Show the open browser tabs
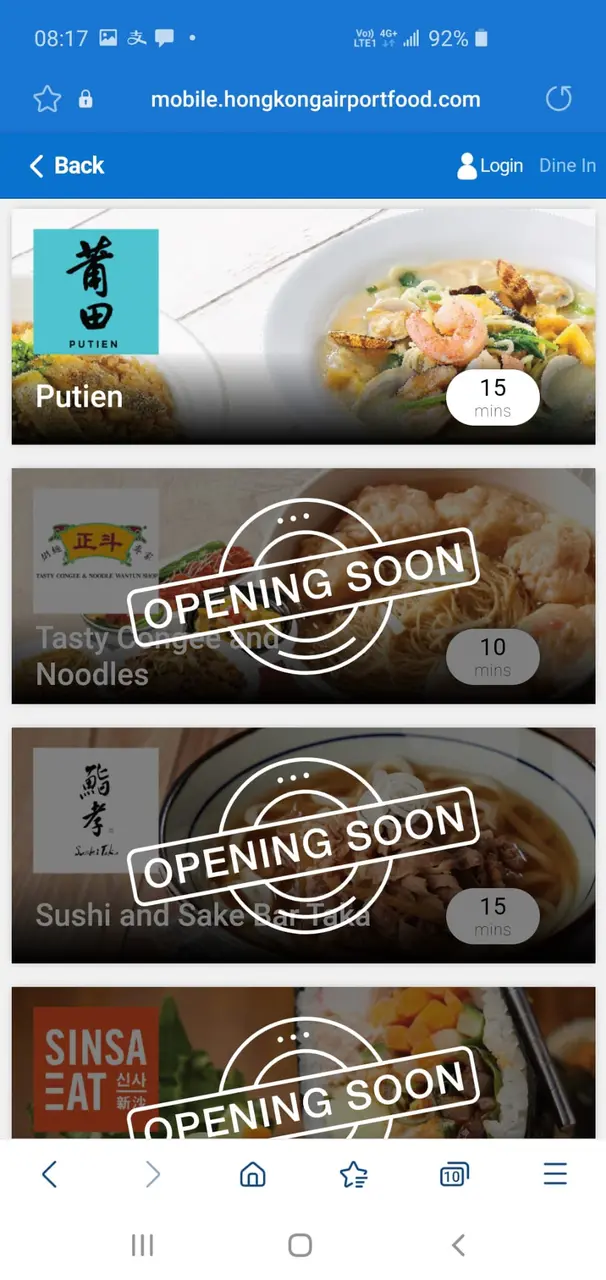Viewport: 606px width, 1280px height. [x=454, y=1174]
